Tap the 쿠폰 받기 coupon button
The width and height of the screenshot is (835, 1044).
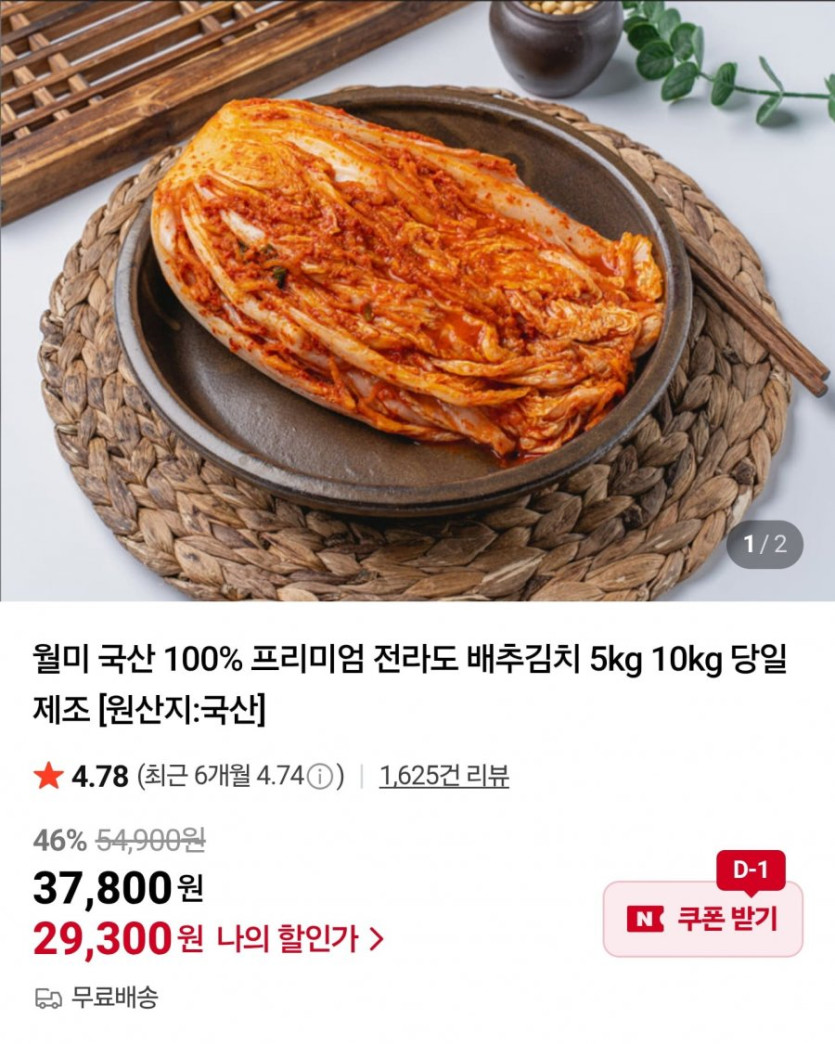(702, 918)
